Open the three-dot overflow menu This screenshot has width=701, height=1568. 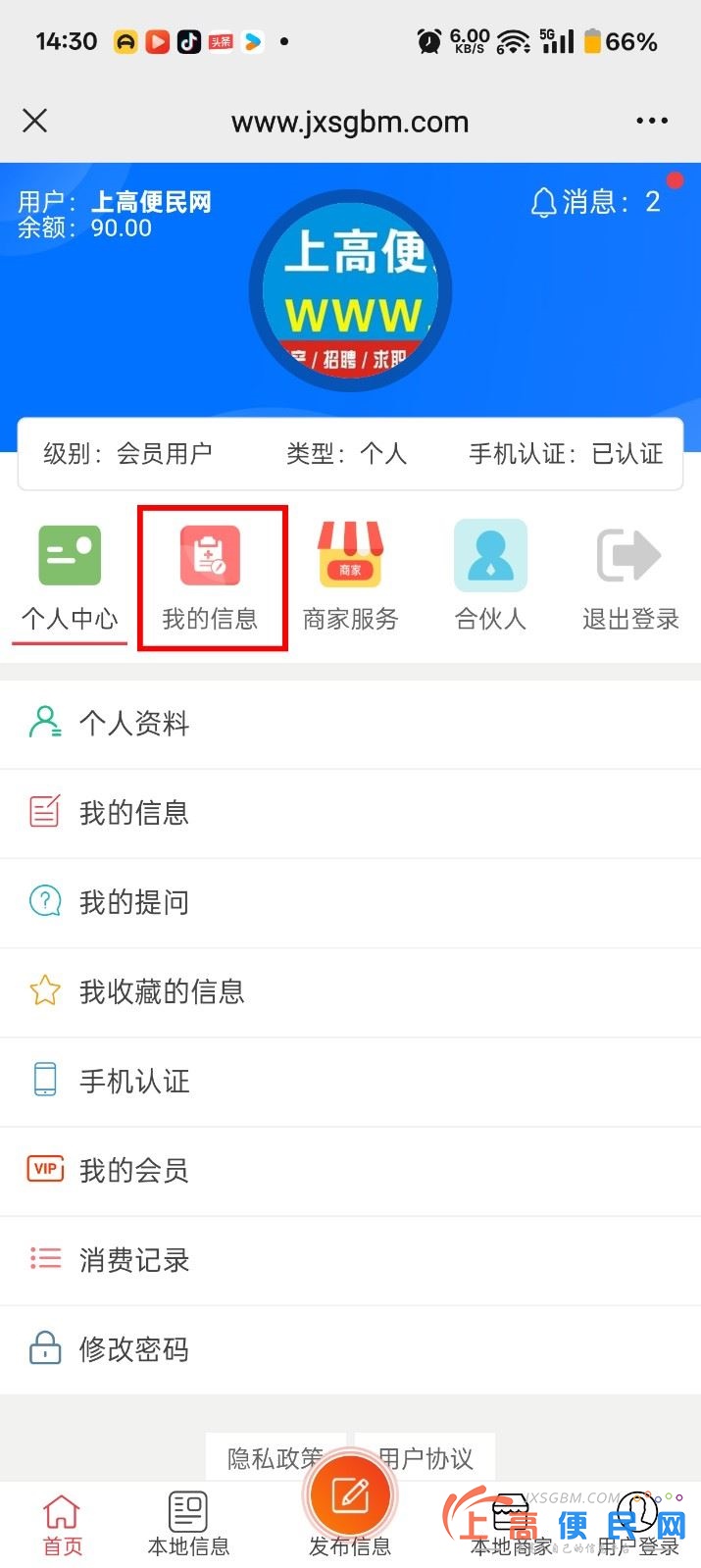tap(651, 122)
